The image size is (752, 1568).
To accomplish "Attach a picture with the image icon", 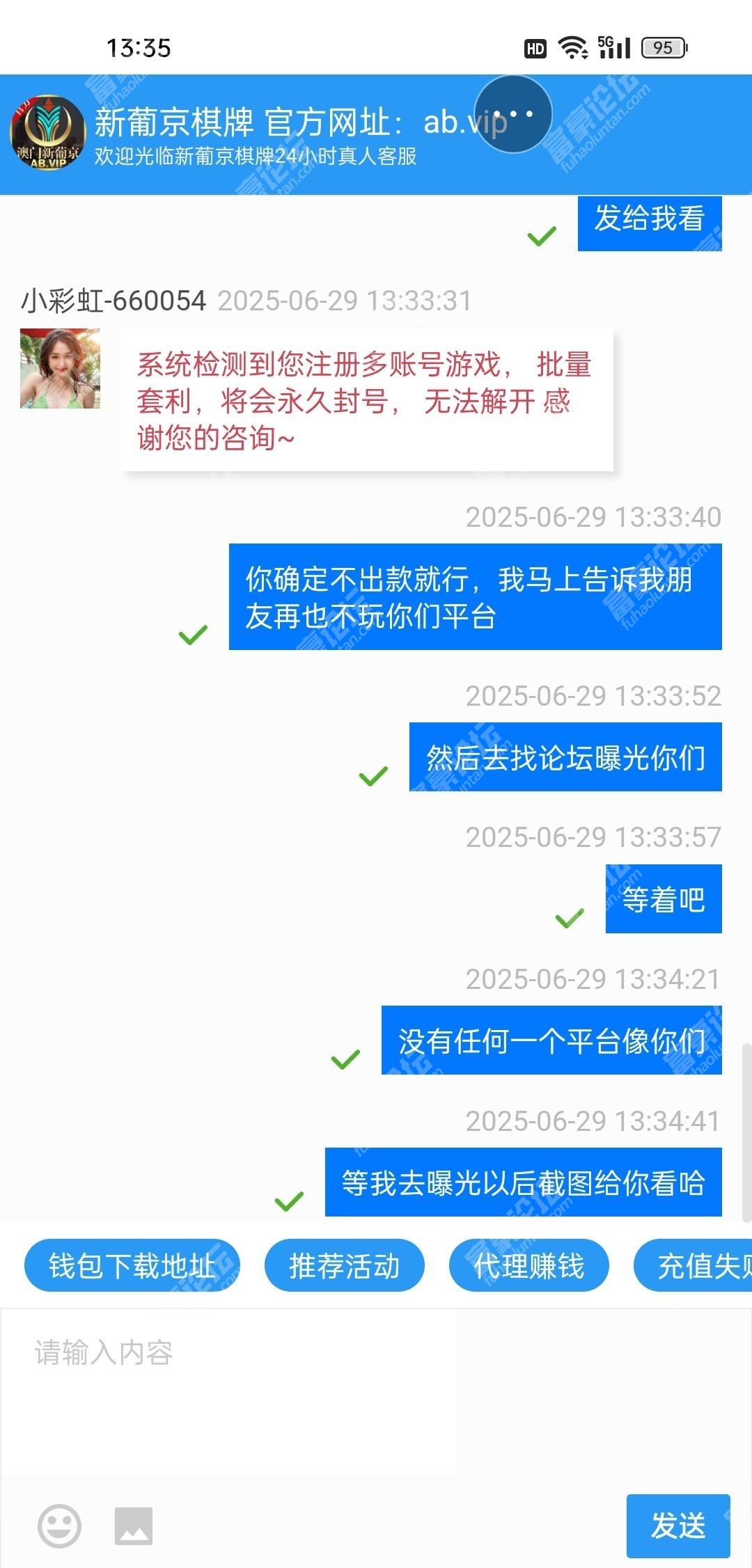I will [x=134, y=1526].
